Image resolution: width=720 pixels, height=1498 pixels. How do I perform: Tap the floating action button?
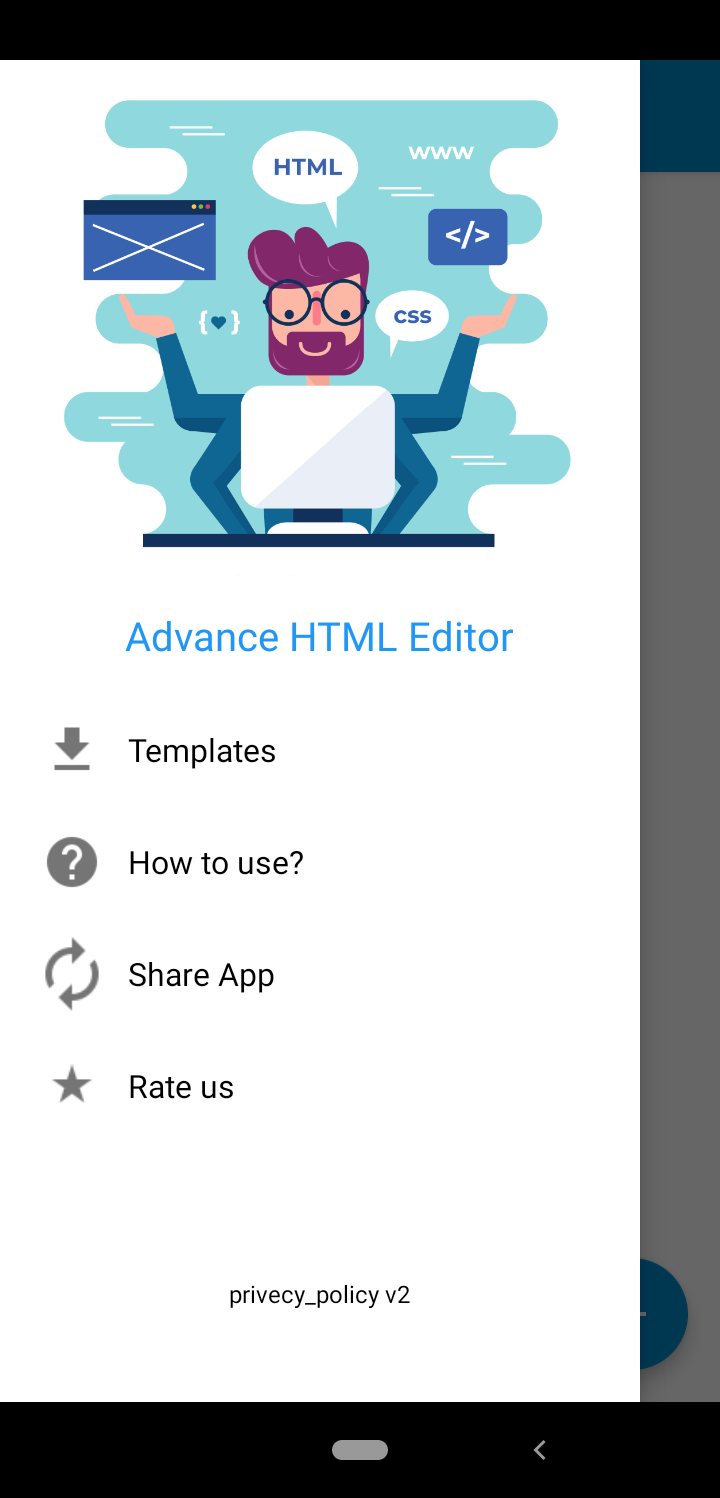coord(664,1314)
